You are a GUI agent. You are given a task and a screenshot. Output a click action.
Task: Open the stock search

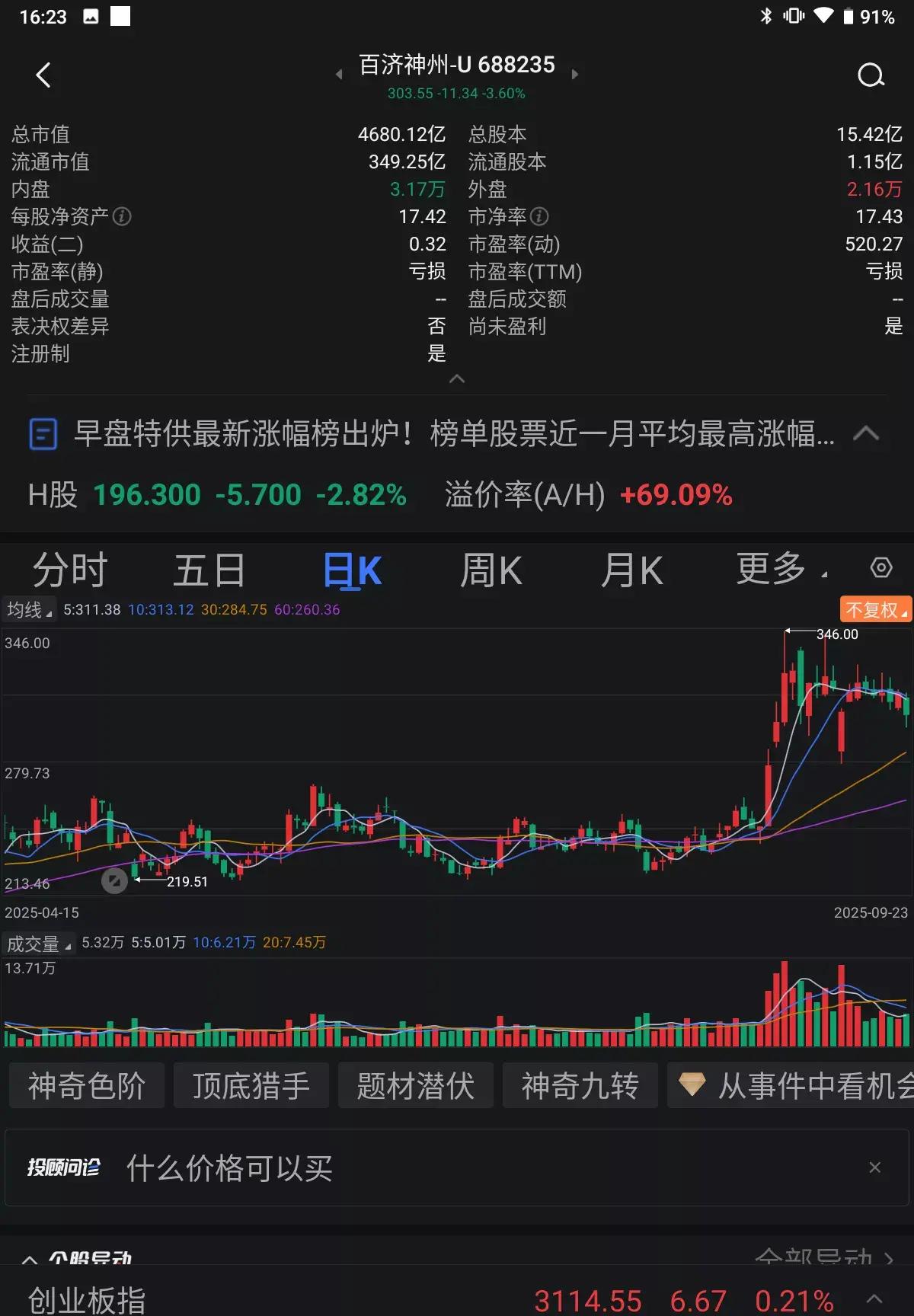869,75
